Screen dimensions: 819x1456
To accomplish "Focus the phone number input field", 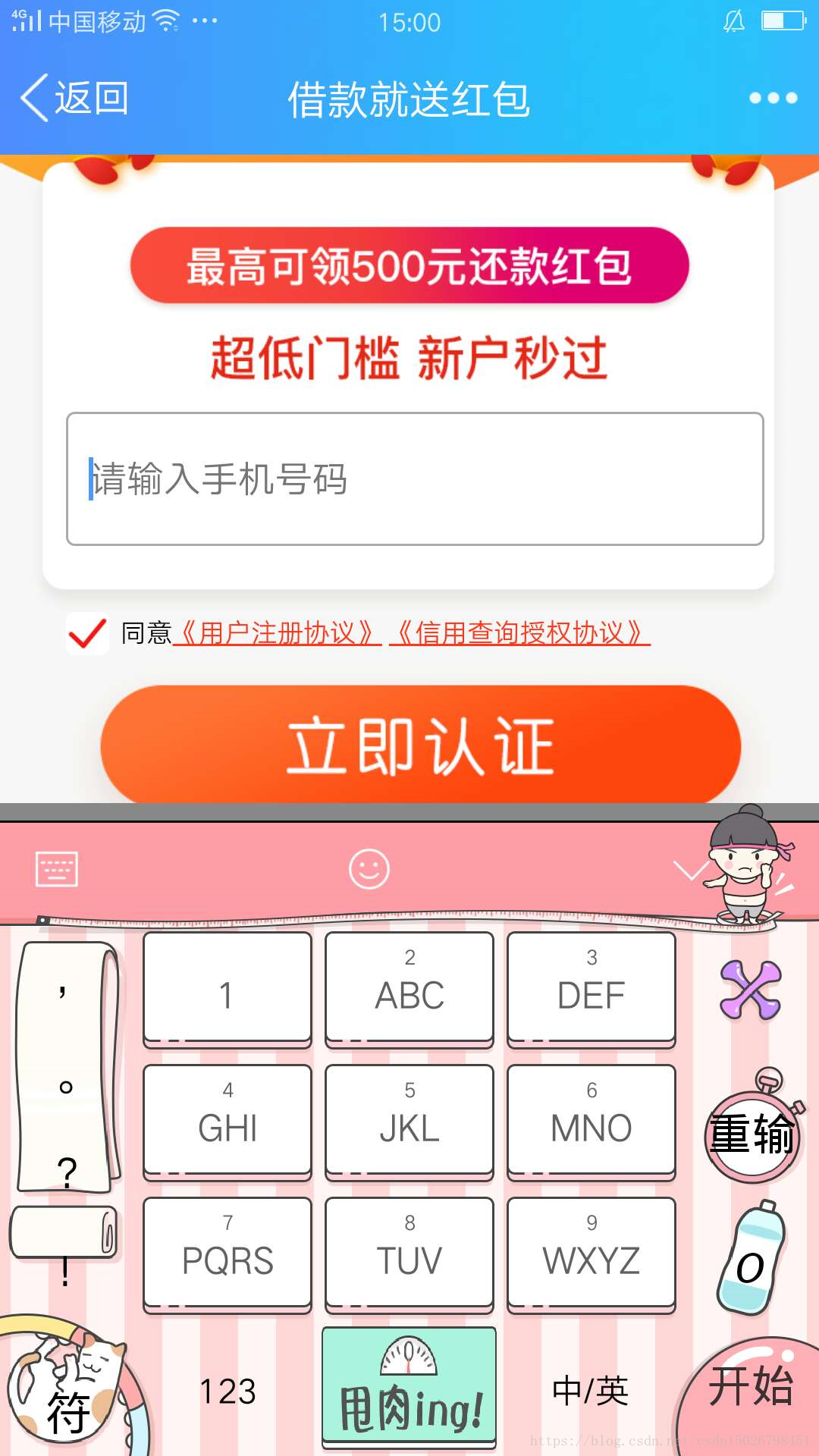I will 415,479.
